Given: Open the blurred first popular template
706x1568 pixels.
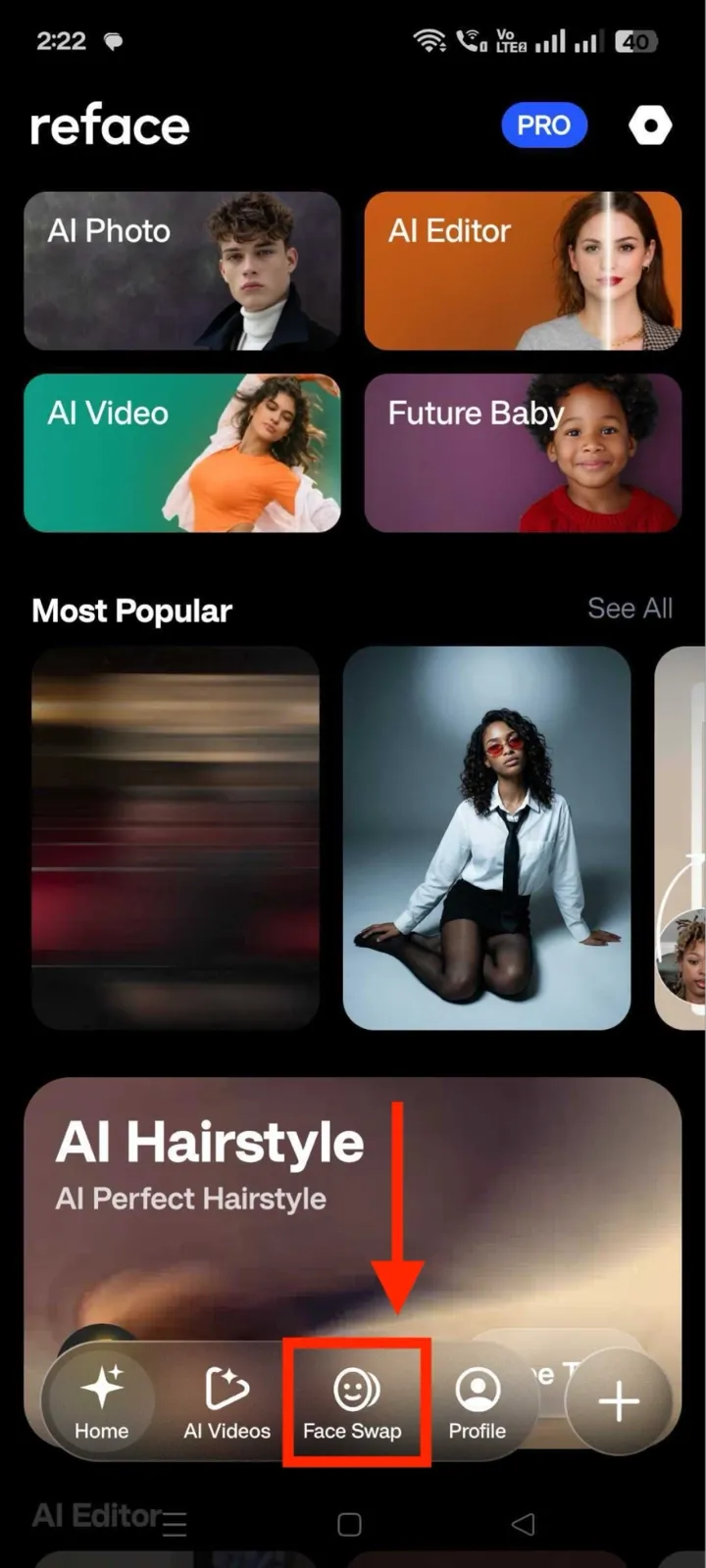Looking at the screenshot, I should [x=176, y=838].
